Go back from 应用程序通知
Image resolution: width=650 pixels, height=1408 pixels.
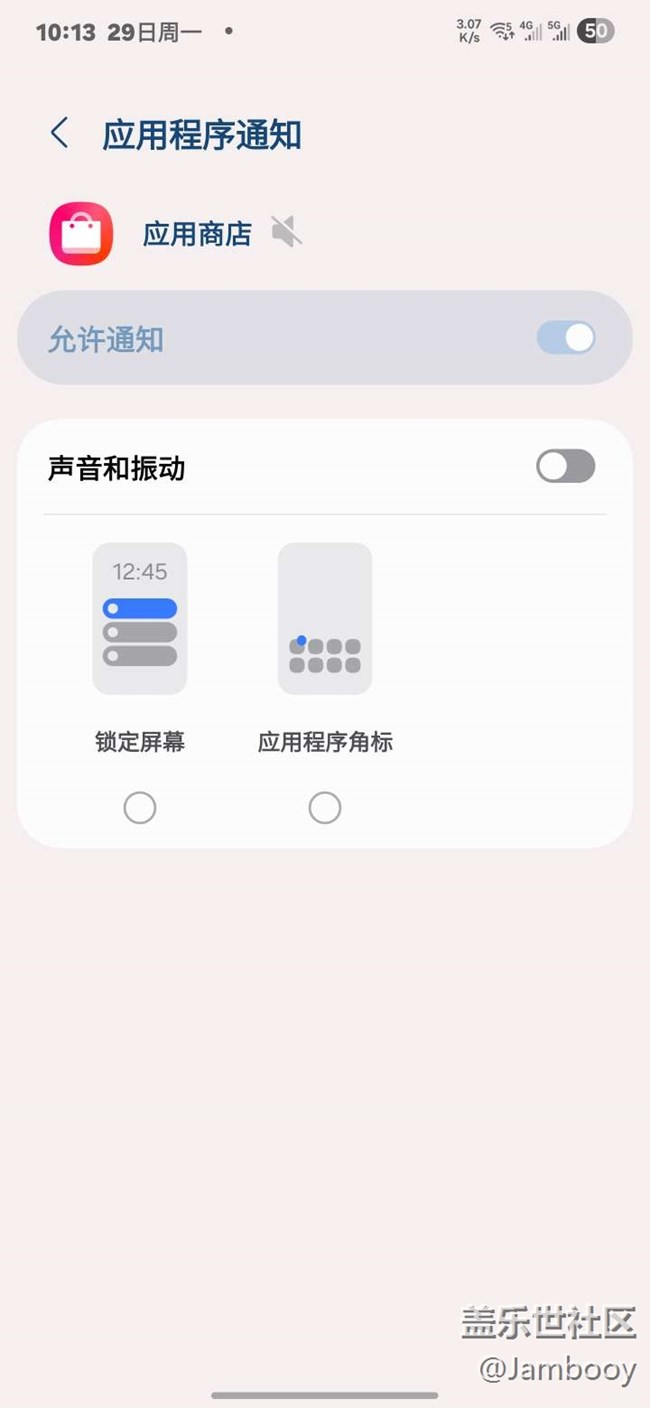60,134
